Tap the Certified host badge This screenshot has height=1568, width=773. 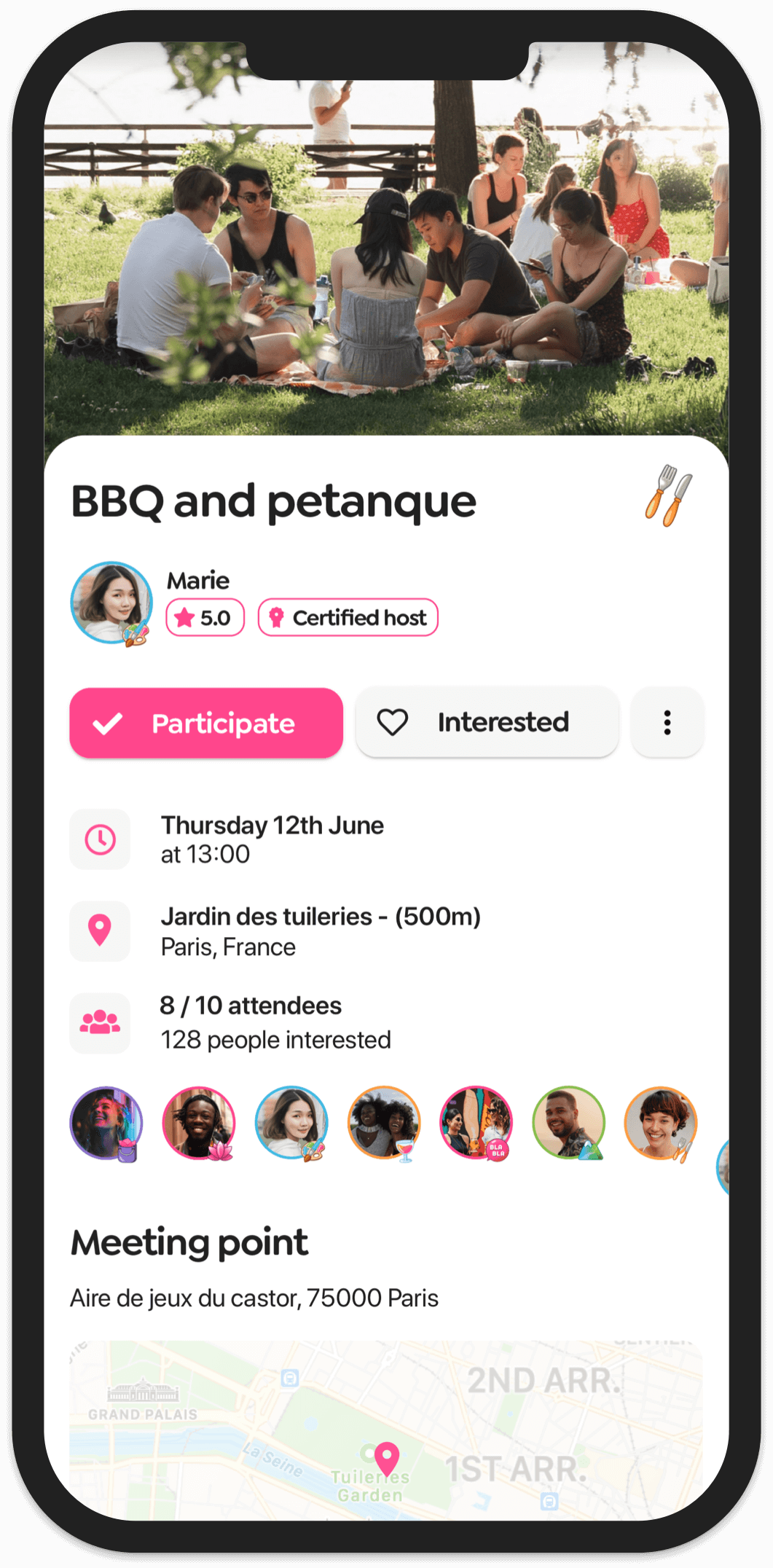pos(348,618)
